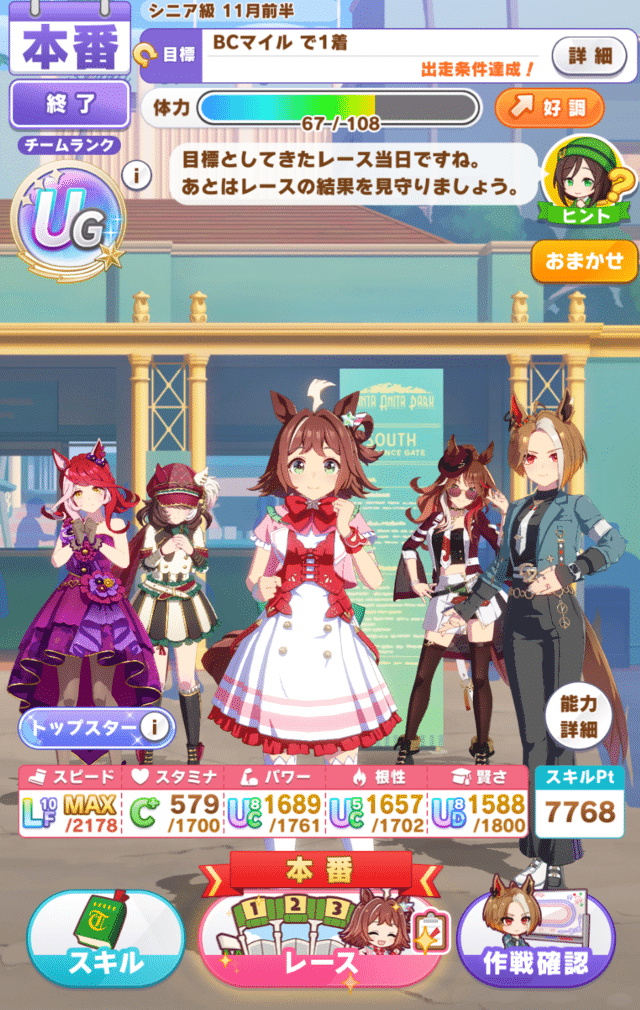This screenshot has height=1010, width=640.
Task: Select the おまかせ auto button
Action: pos(584,262)
